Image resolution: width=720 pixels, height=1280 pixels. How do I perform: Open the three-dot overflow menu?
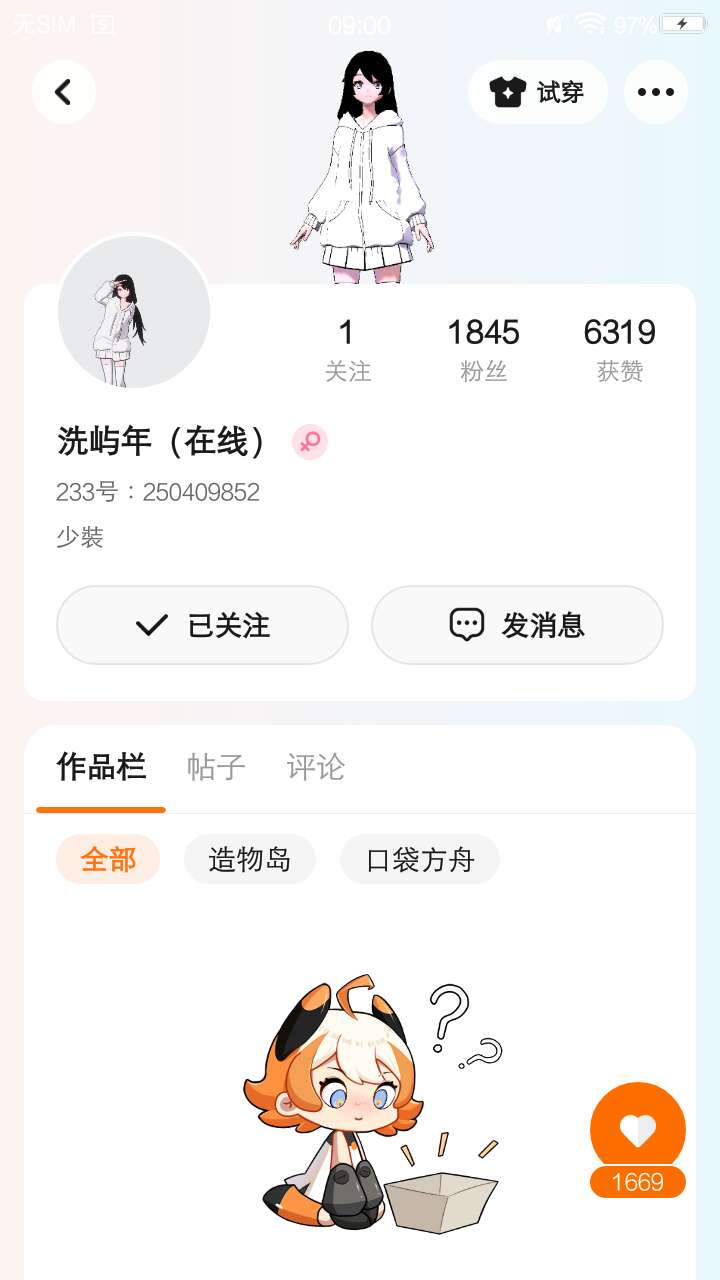(x=656, y=92)
